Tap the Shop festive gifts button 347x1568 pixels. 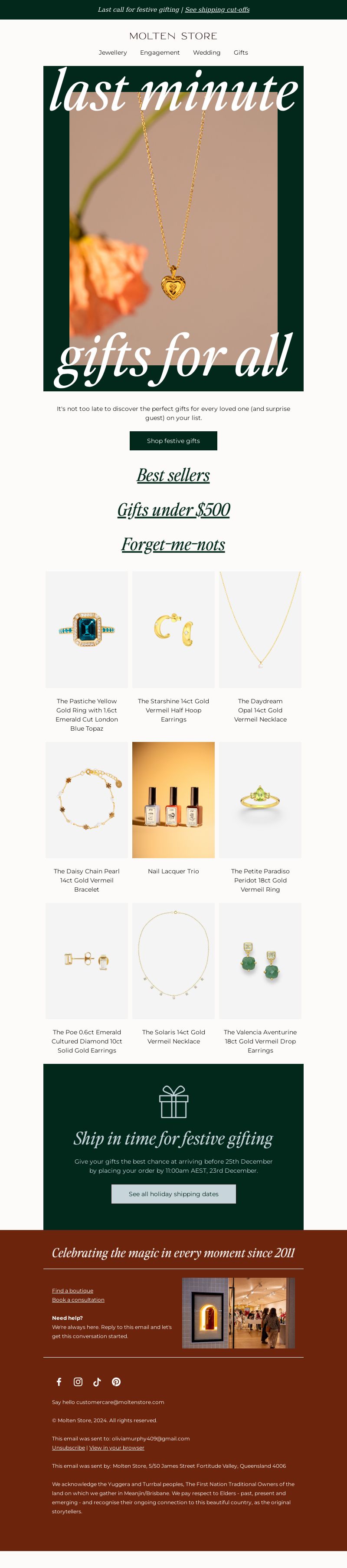[173, 441]
